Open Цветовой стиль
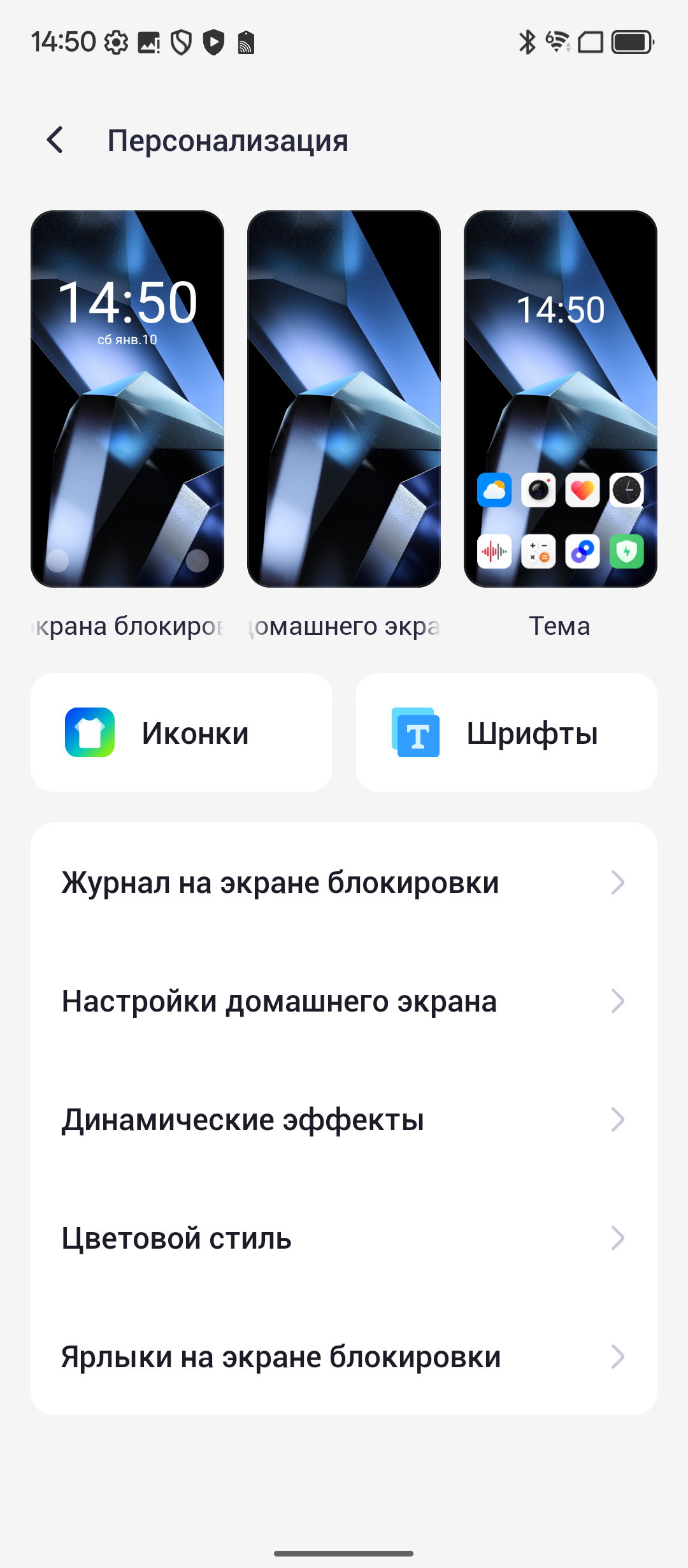 pyautogui.click(x=344, y=1238)
